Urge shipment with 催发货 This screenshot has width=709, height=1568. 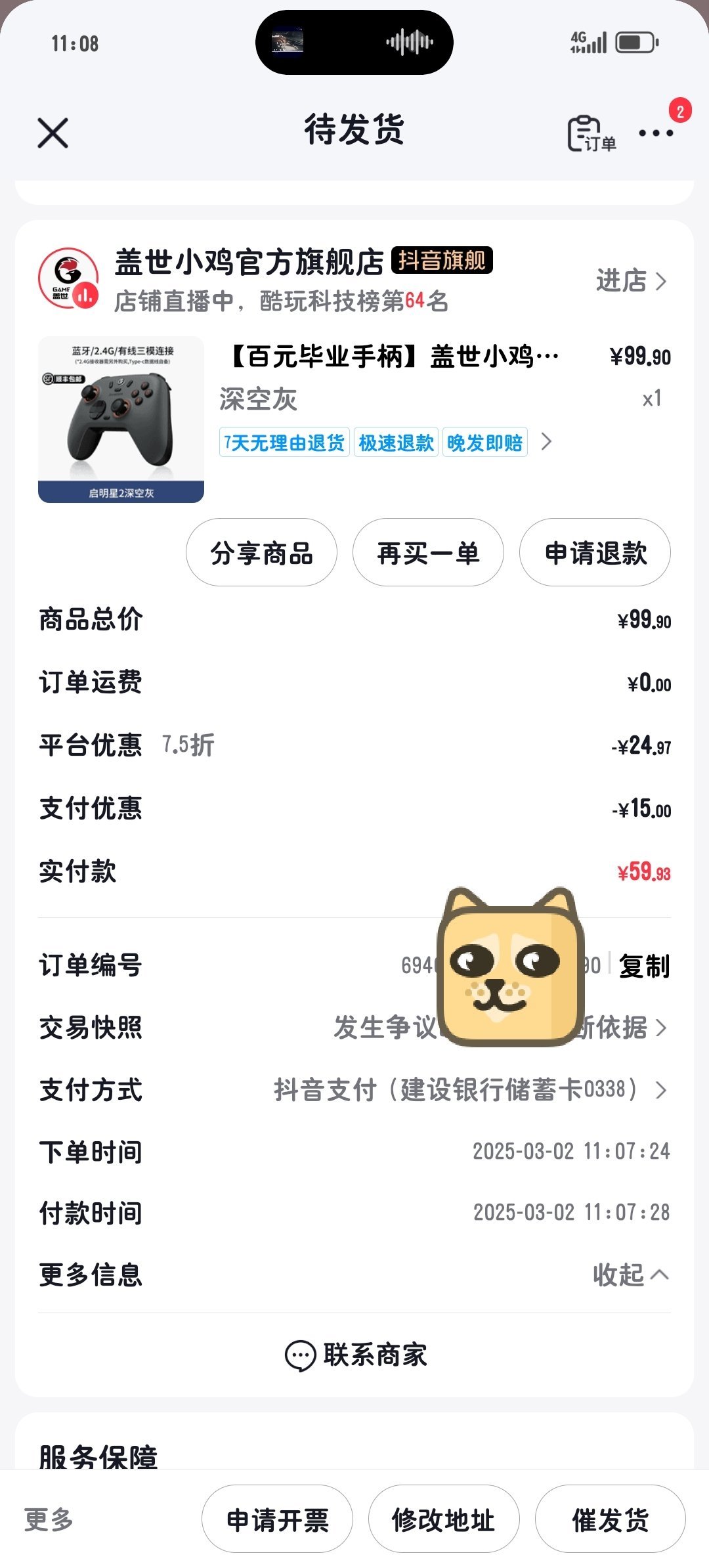(x=611, y=1519)
